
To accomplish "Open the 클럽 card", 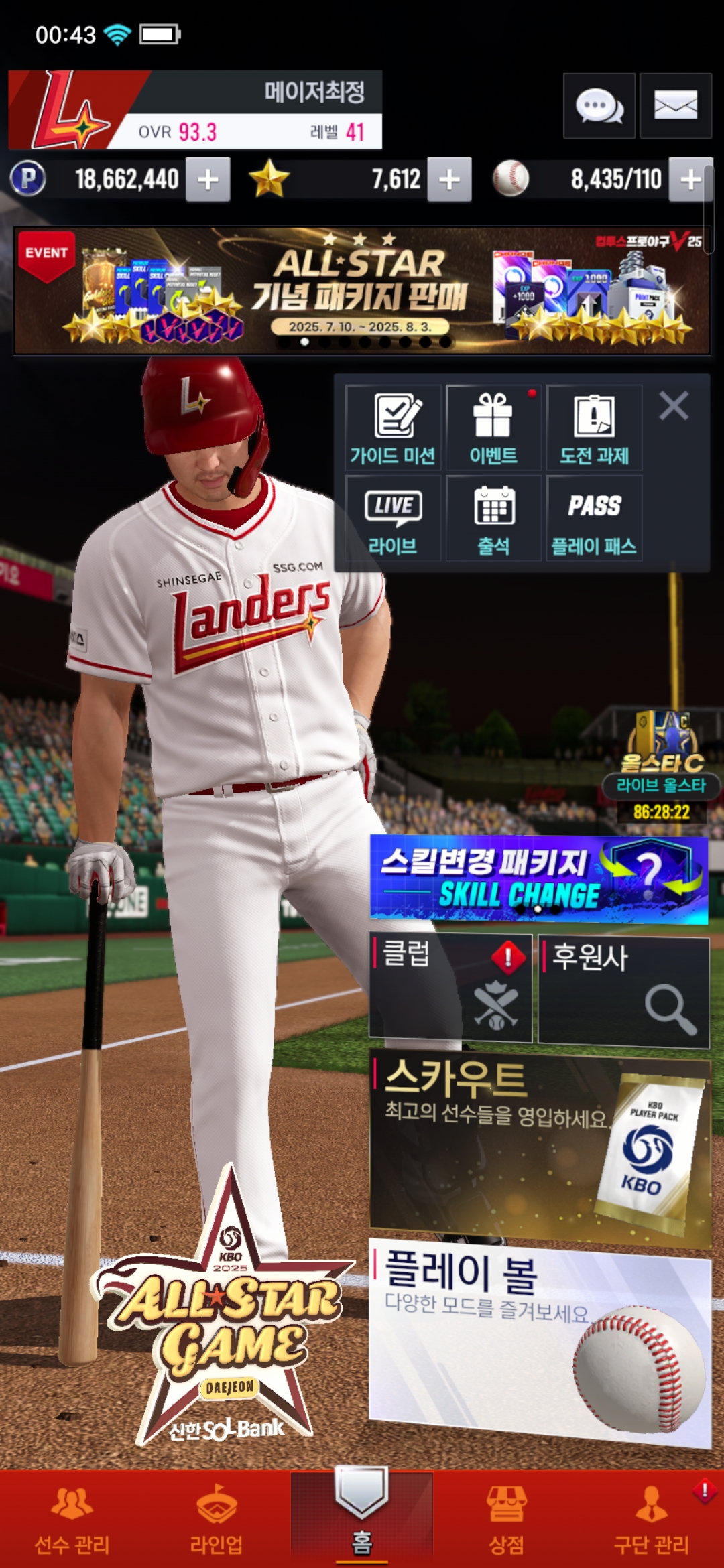I will click(450, 988).
